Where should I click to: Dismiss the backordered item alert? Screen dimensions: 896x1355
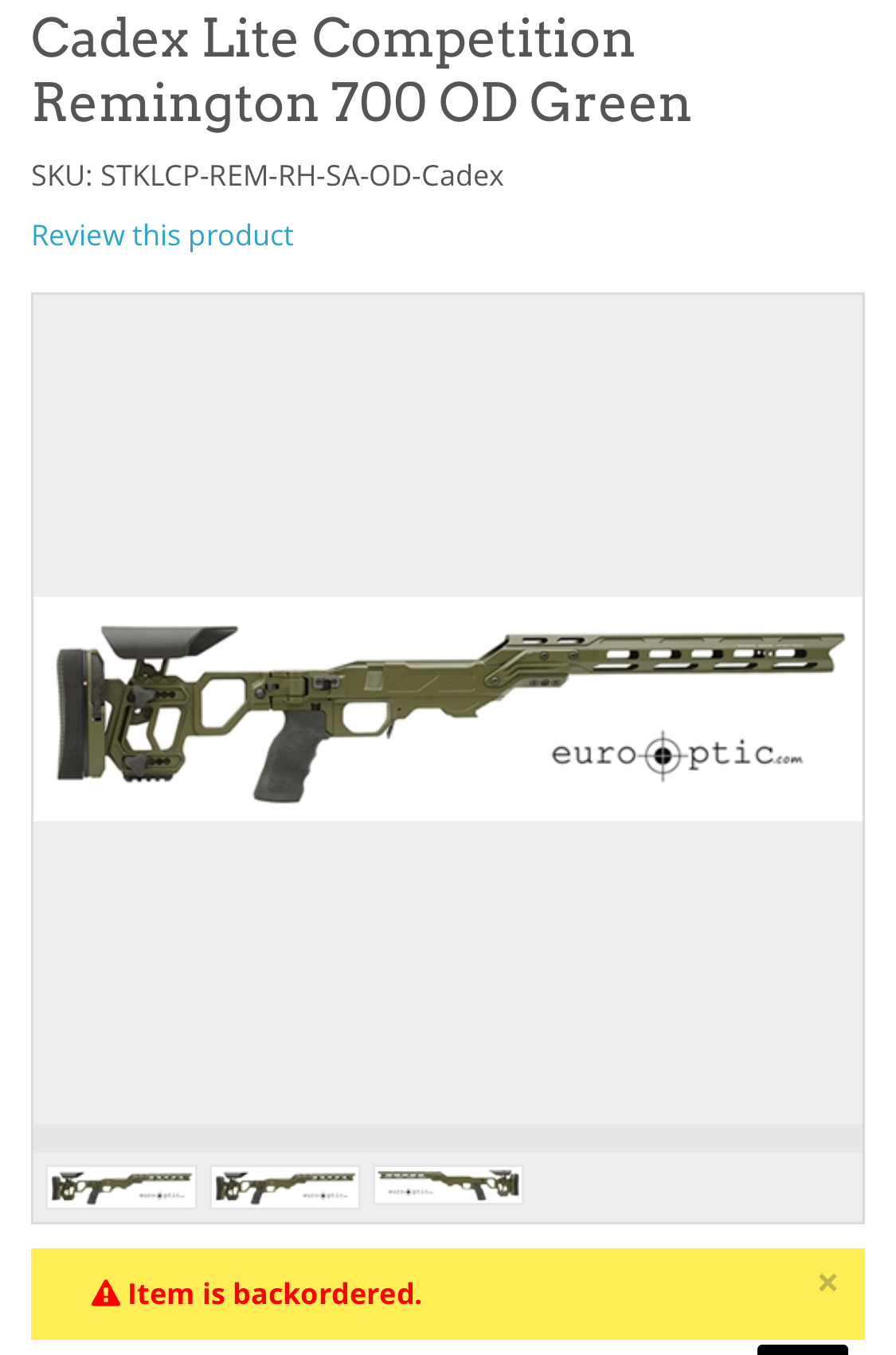pyautogui.click(x=828, y=1283)
